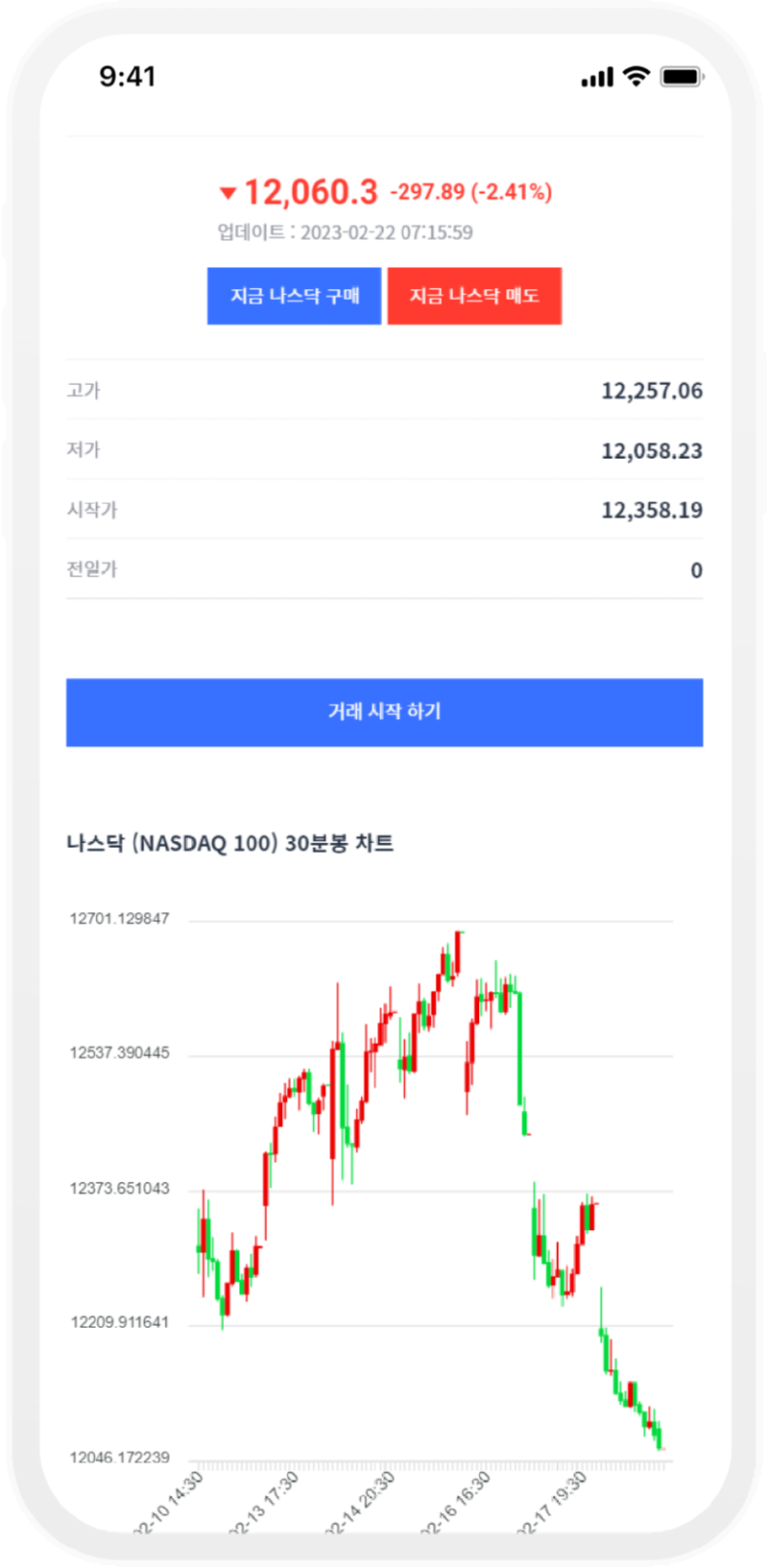This screenshot has height=1568, width=768.
Task: Click the 시작가 value 12,358.19
Action: click(652, 510)
